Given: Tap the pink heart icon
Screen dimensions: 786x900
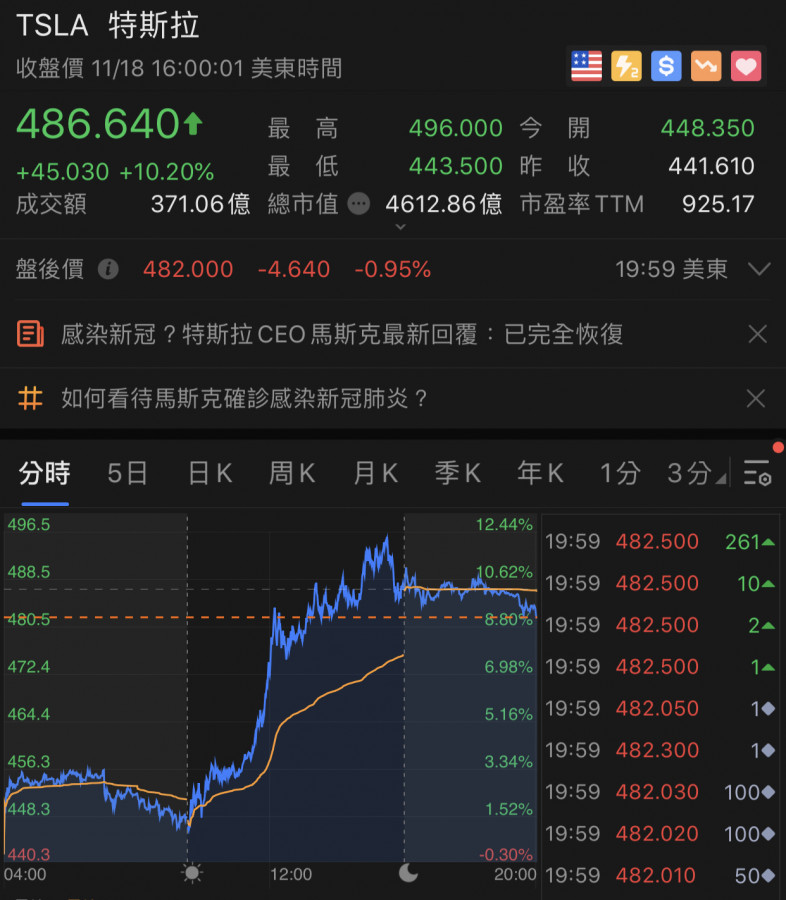Looking at the screenshot, I should click(x=746, y=67).
